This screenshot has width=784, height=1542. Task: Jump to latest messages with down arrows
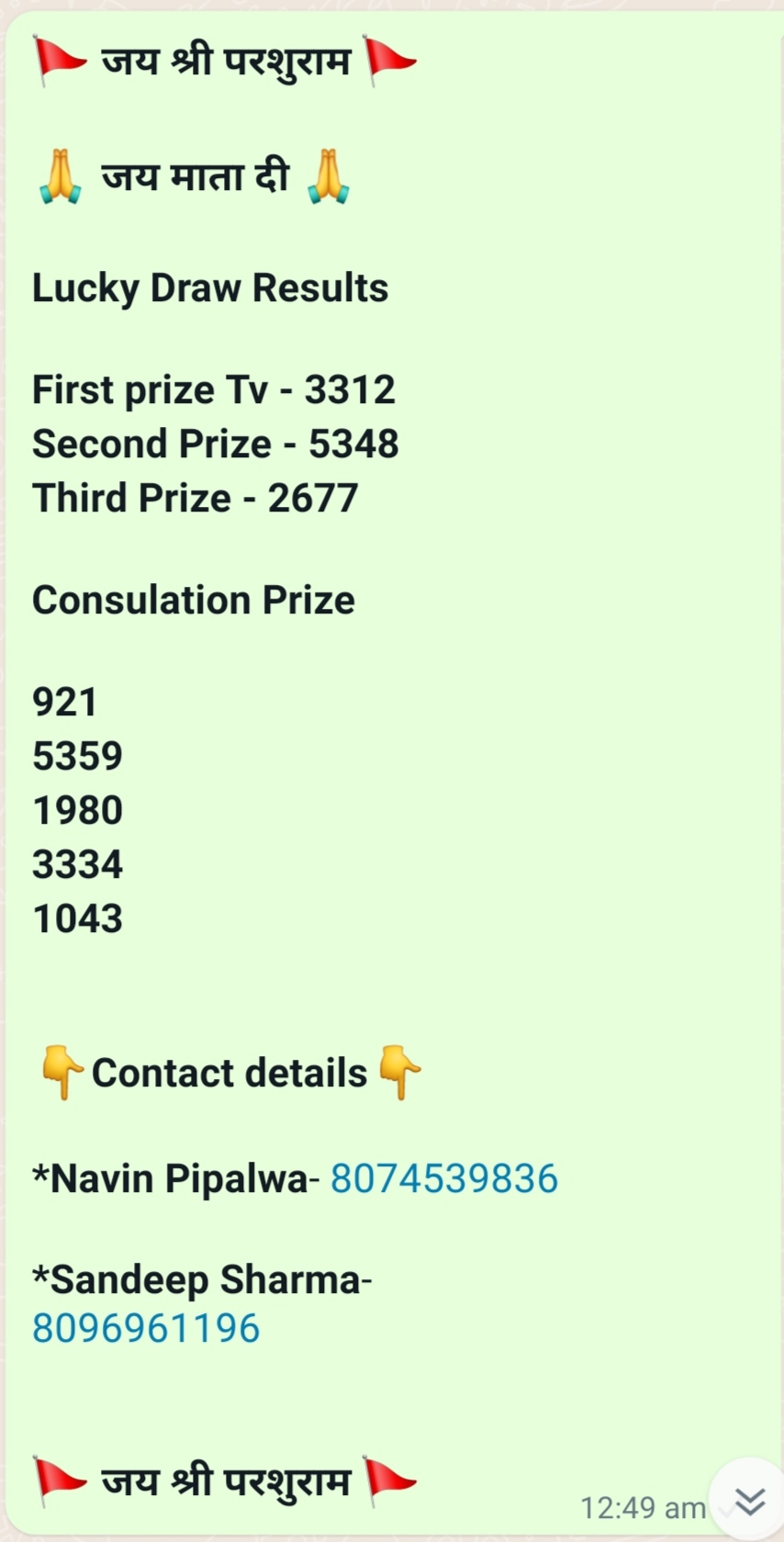coord(750,1502)
